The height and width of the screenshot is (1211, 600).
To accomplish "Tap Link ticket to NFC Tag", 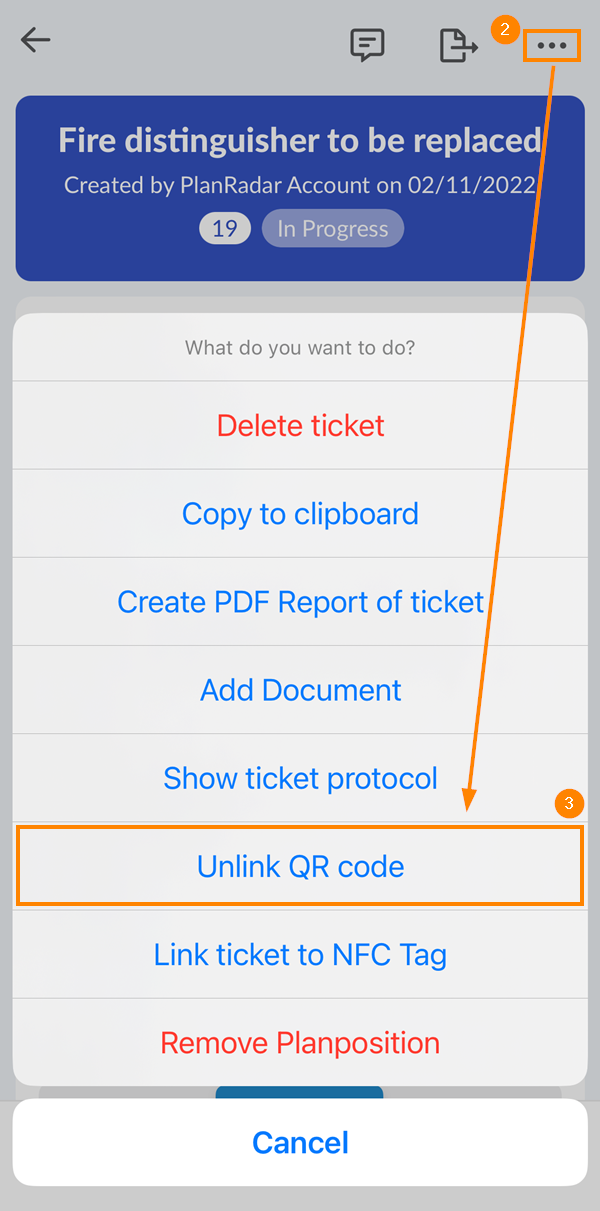I will coord(300,954).
